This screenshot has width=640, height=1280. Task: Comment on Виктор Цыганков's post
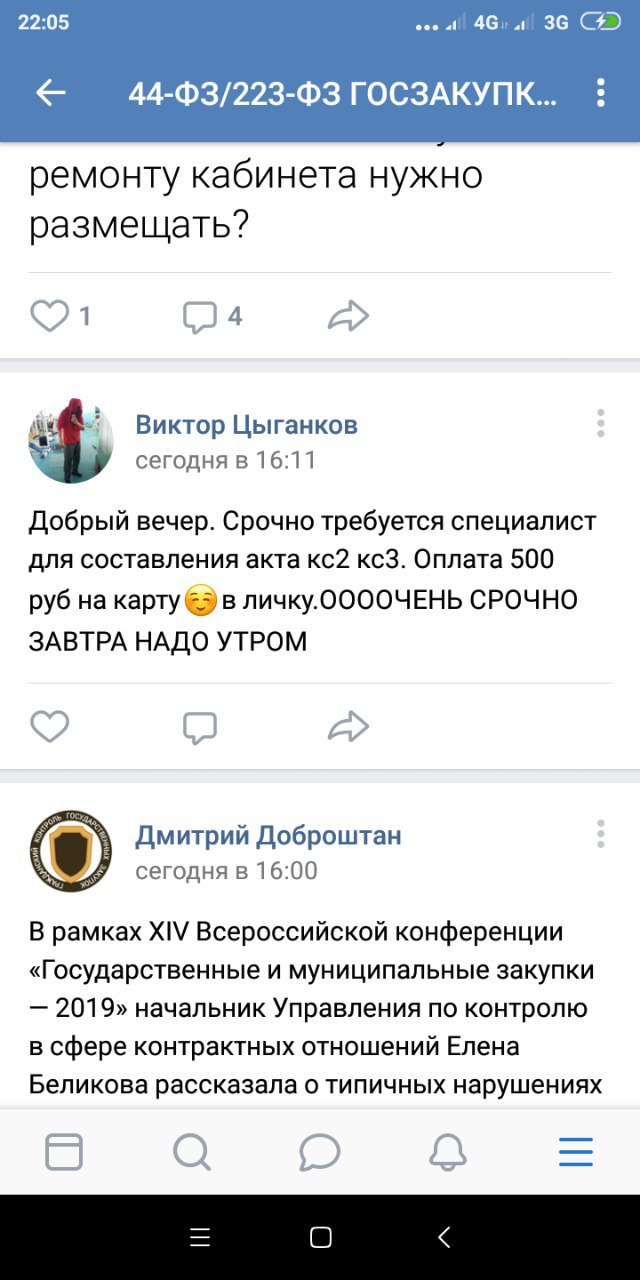[x=200, y=727]
